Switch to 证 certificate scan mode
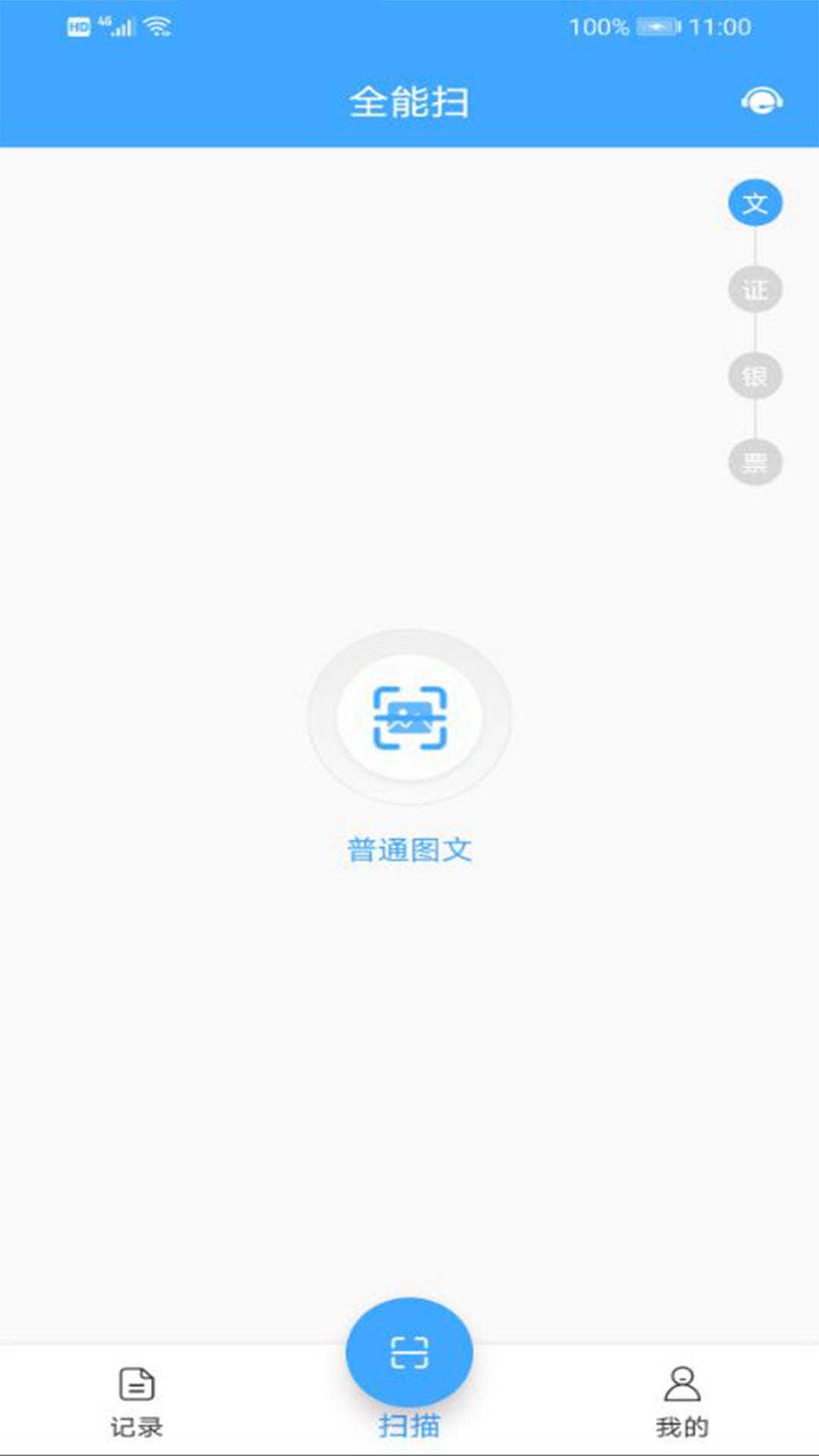 [x=755, y=289]
